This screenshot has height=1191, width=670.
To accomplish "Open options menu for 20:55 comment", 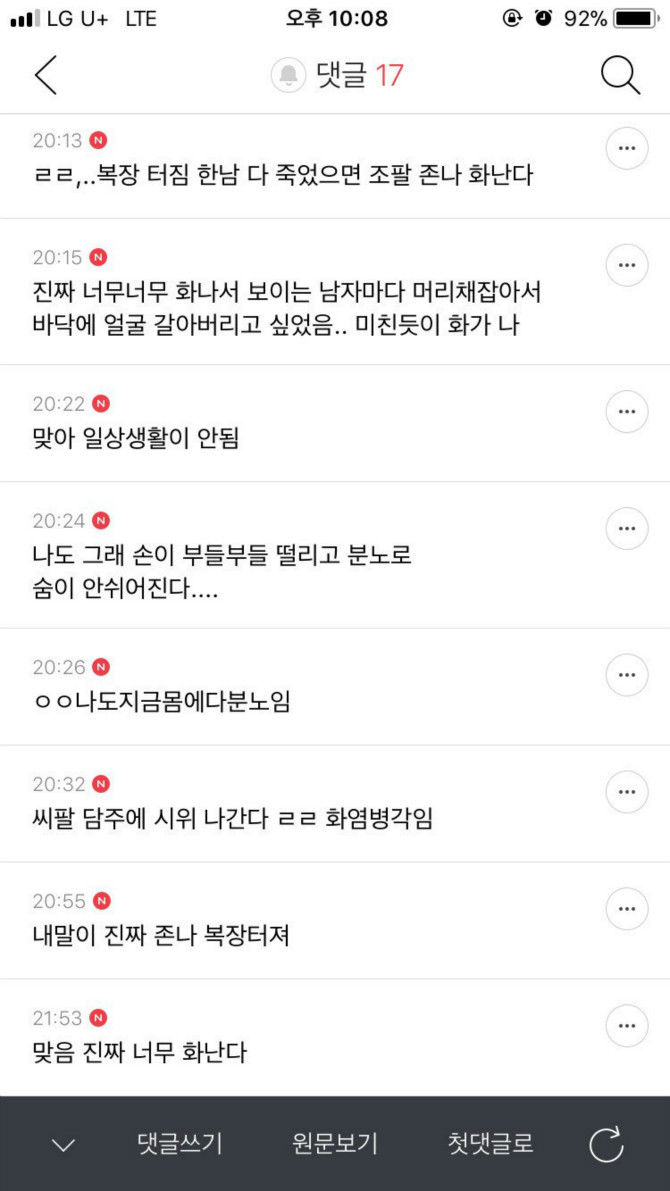I will [627, 908].
